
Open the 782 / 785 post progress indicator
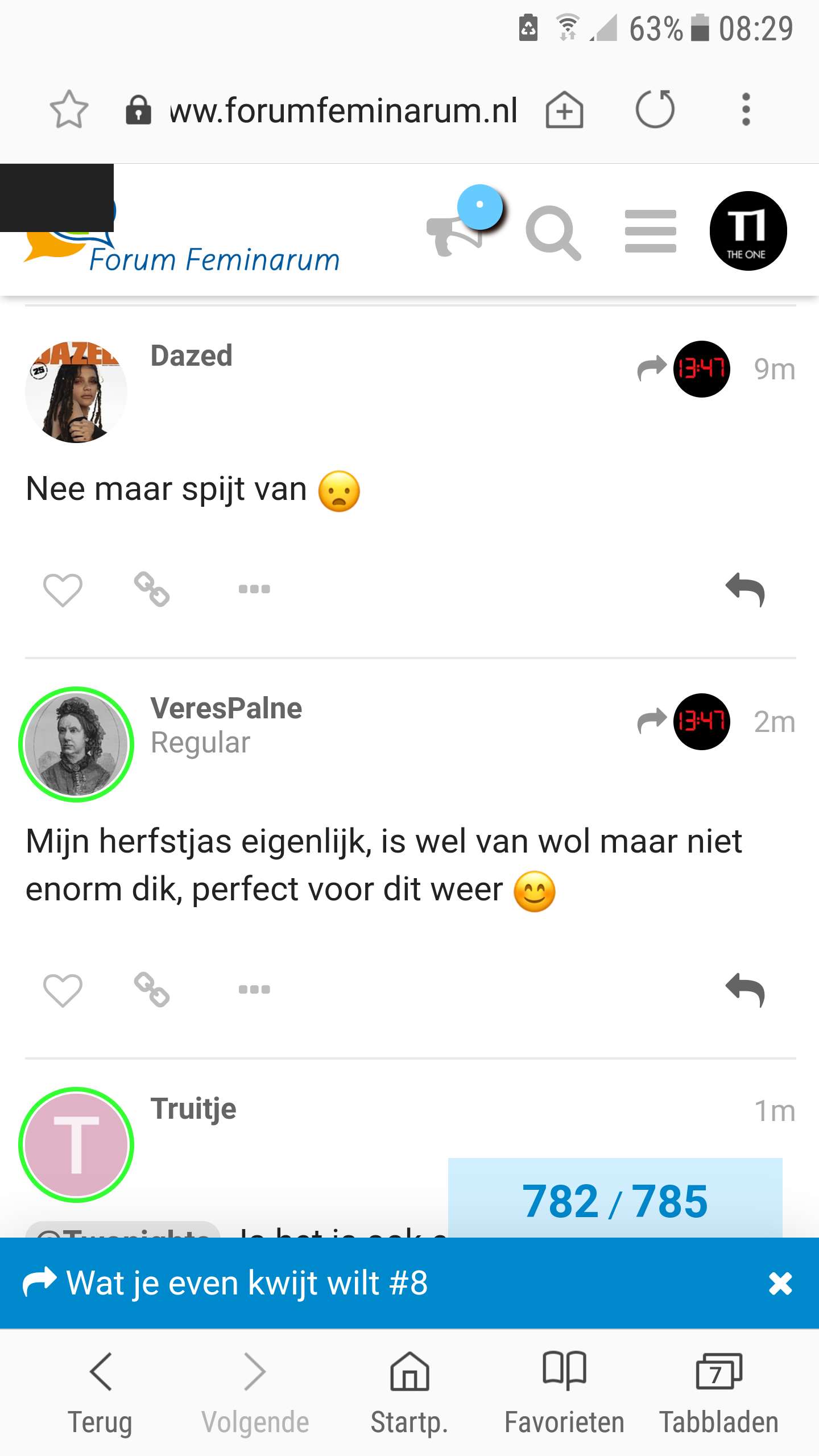pyautogui.click(x=615, y=1200)
